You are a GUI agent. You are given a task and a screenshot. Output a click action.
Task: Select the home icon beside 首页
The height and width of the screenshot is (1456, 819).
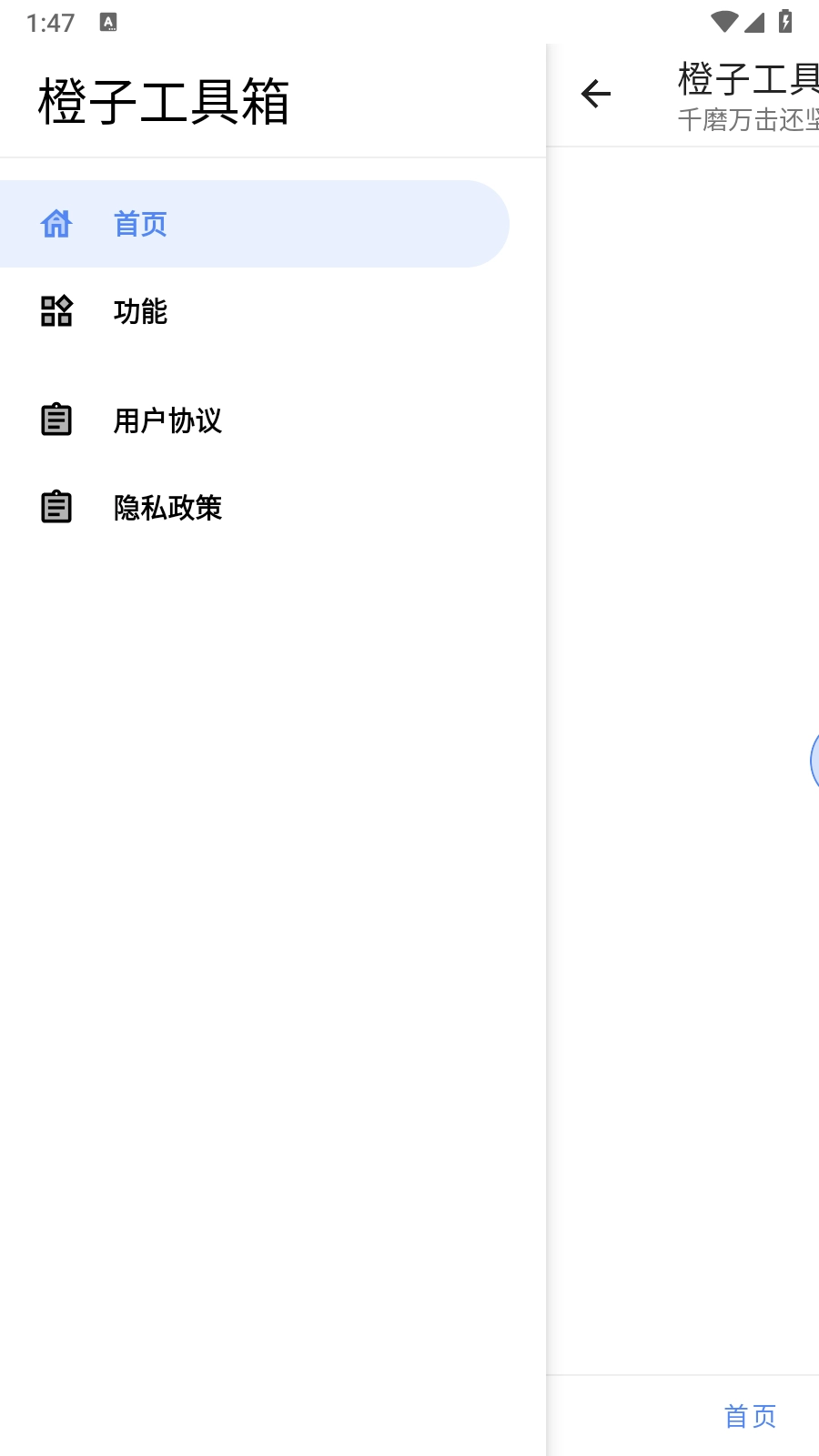pyautogui.click(x=56, y=223)
